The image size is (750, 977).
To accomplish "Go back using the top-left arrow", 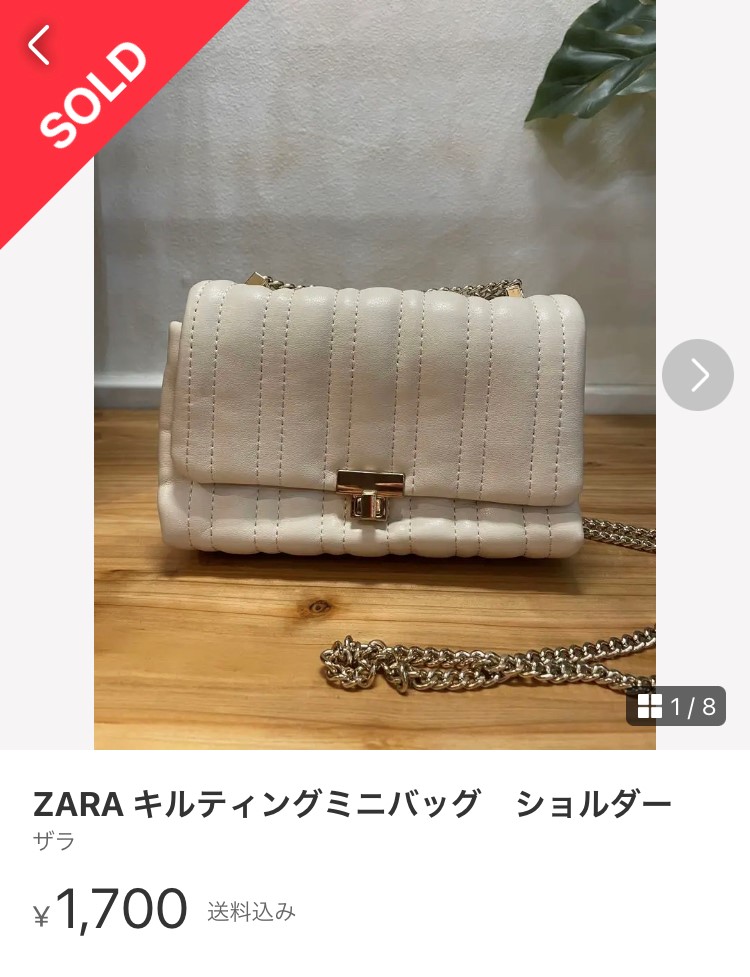I will coord(39,45).
